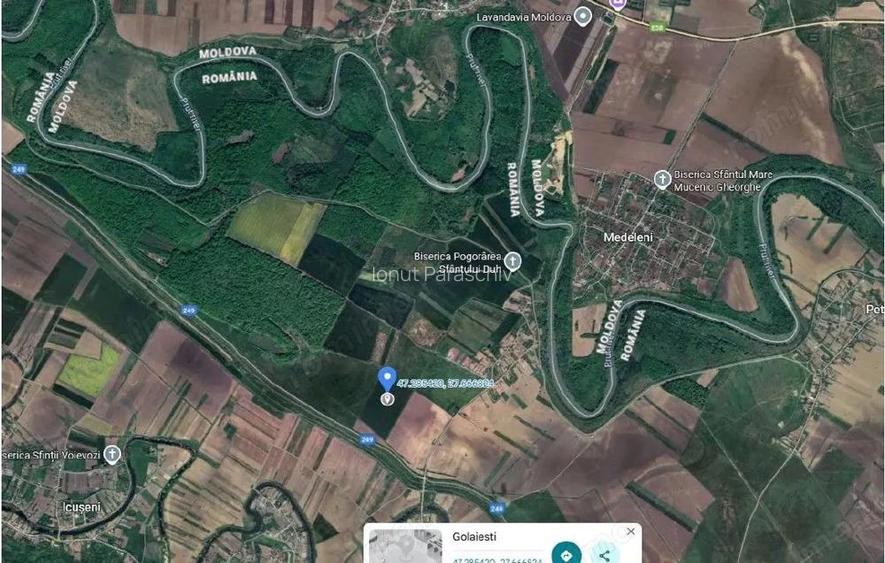Select Biserica Sfântul Mare Mucenic Gheorghe marker
This screenshot has height=563, width=885.
(x=661, y=179)
